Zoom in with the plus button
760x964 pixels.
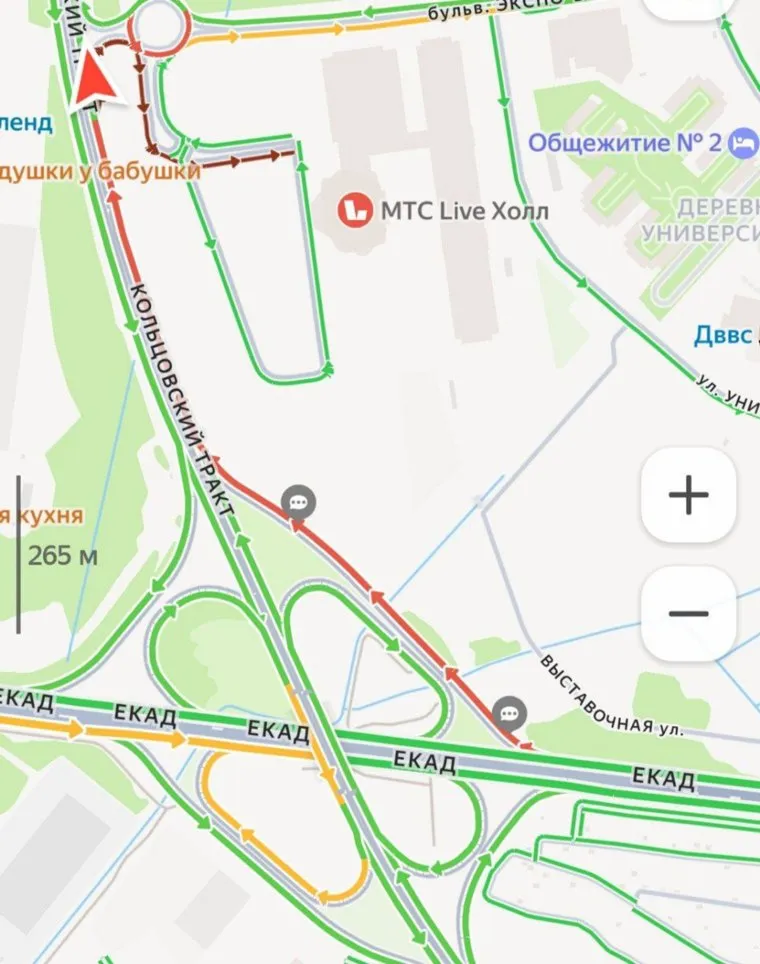click(x=688, y=495)
